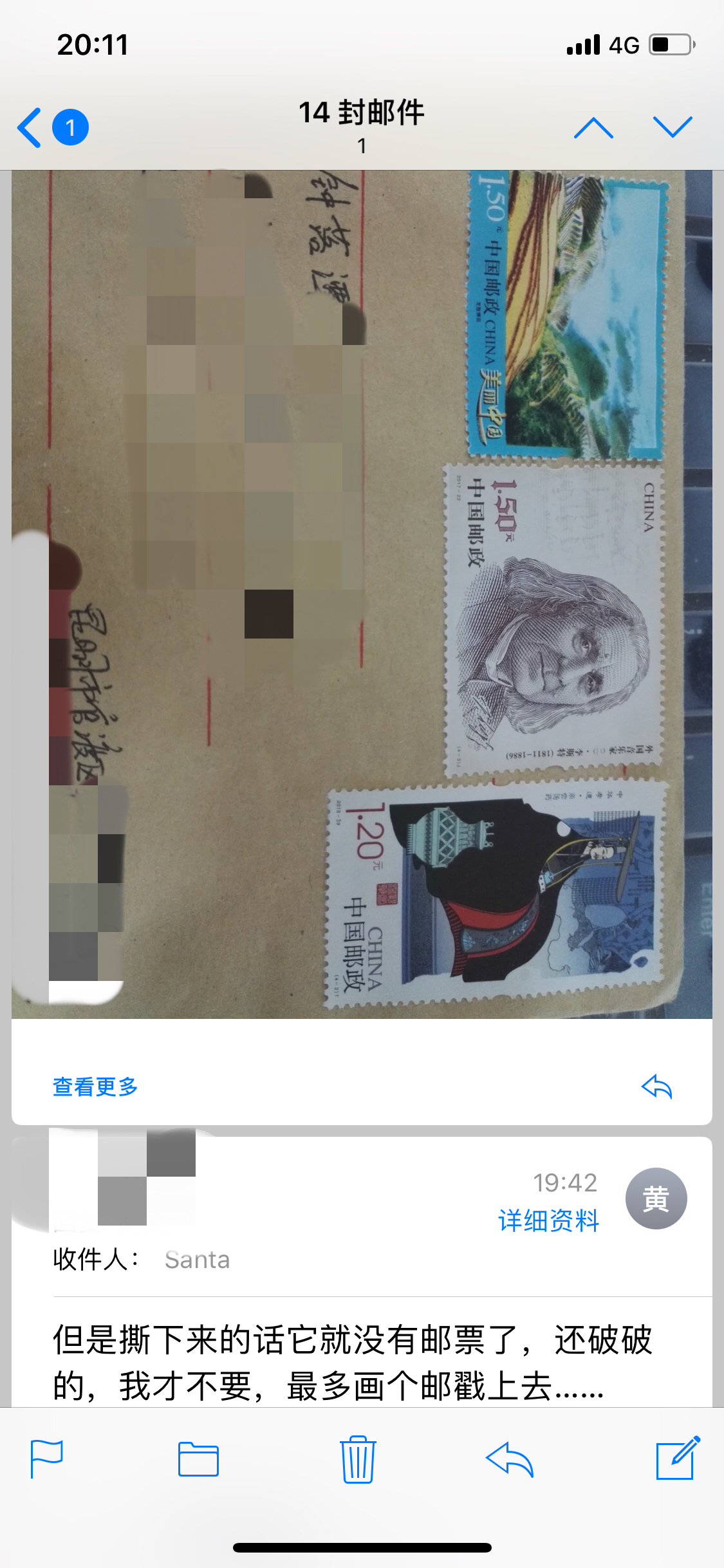Flag this email
Screen dimensions: 724x1568
pos(47,1459)
